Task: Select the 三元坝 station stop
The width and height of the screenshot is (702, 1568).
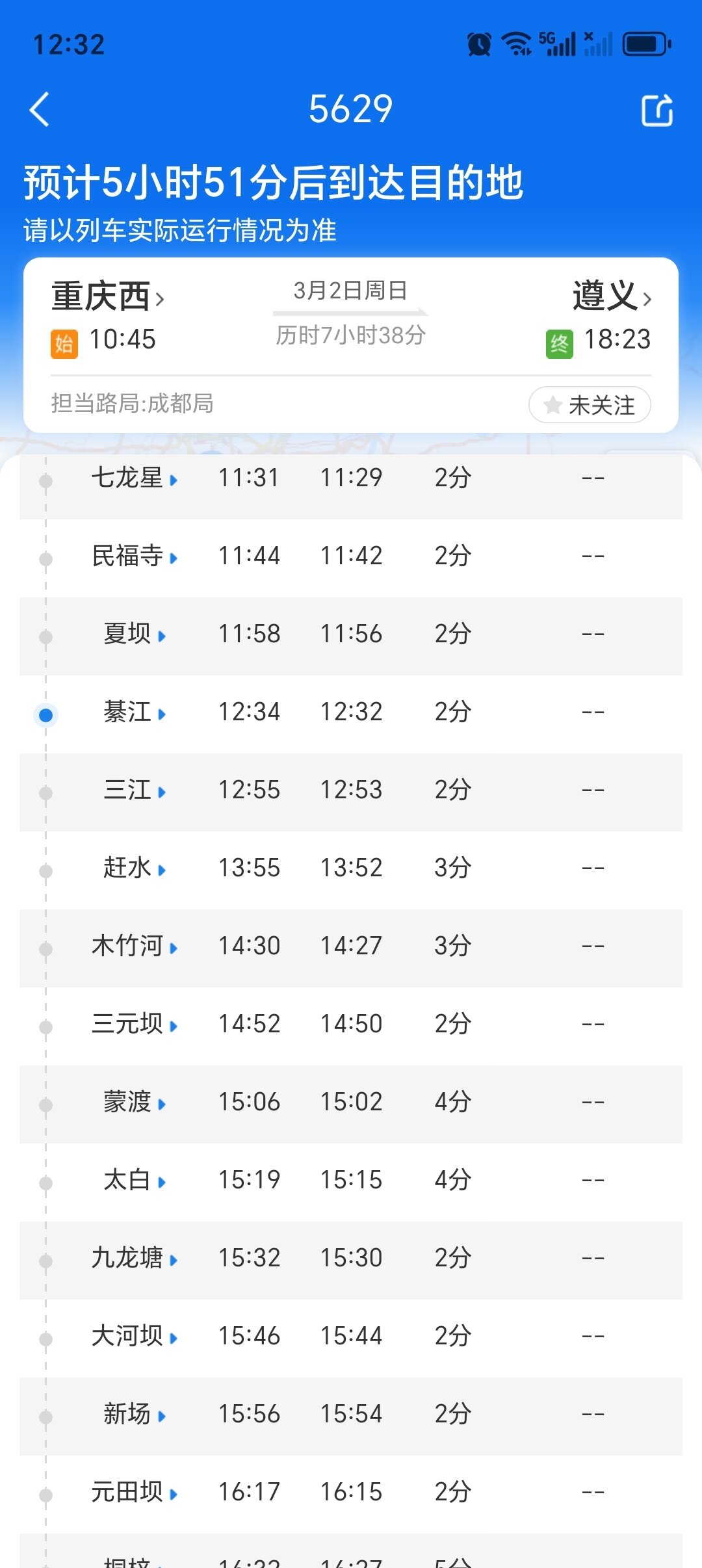Action: tap(134, 1025)
